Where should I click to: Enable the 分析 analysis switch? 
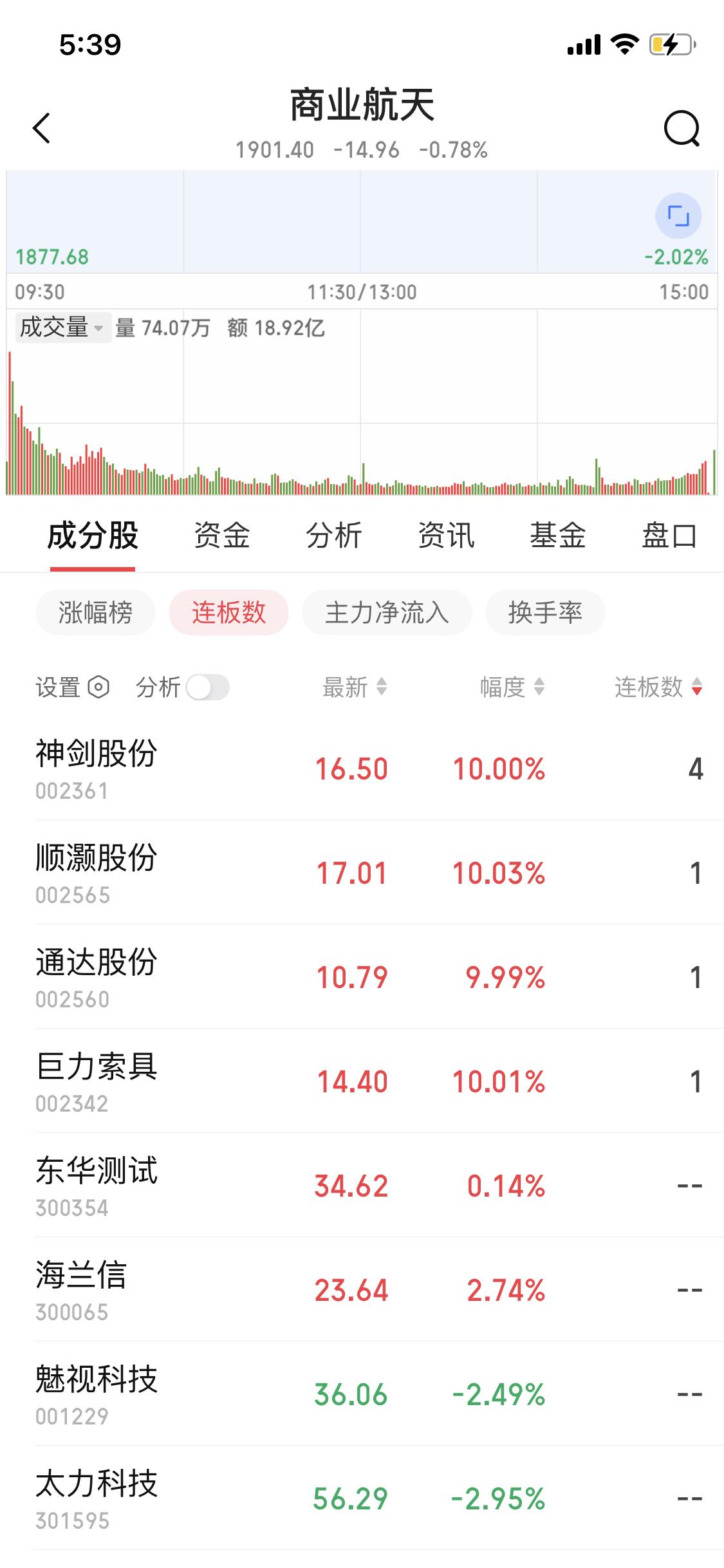coord(209,687)
